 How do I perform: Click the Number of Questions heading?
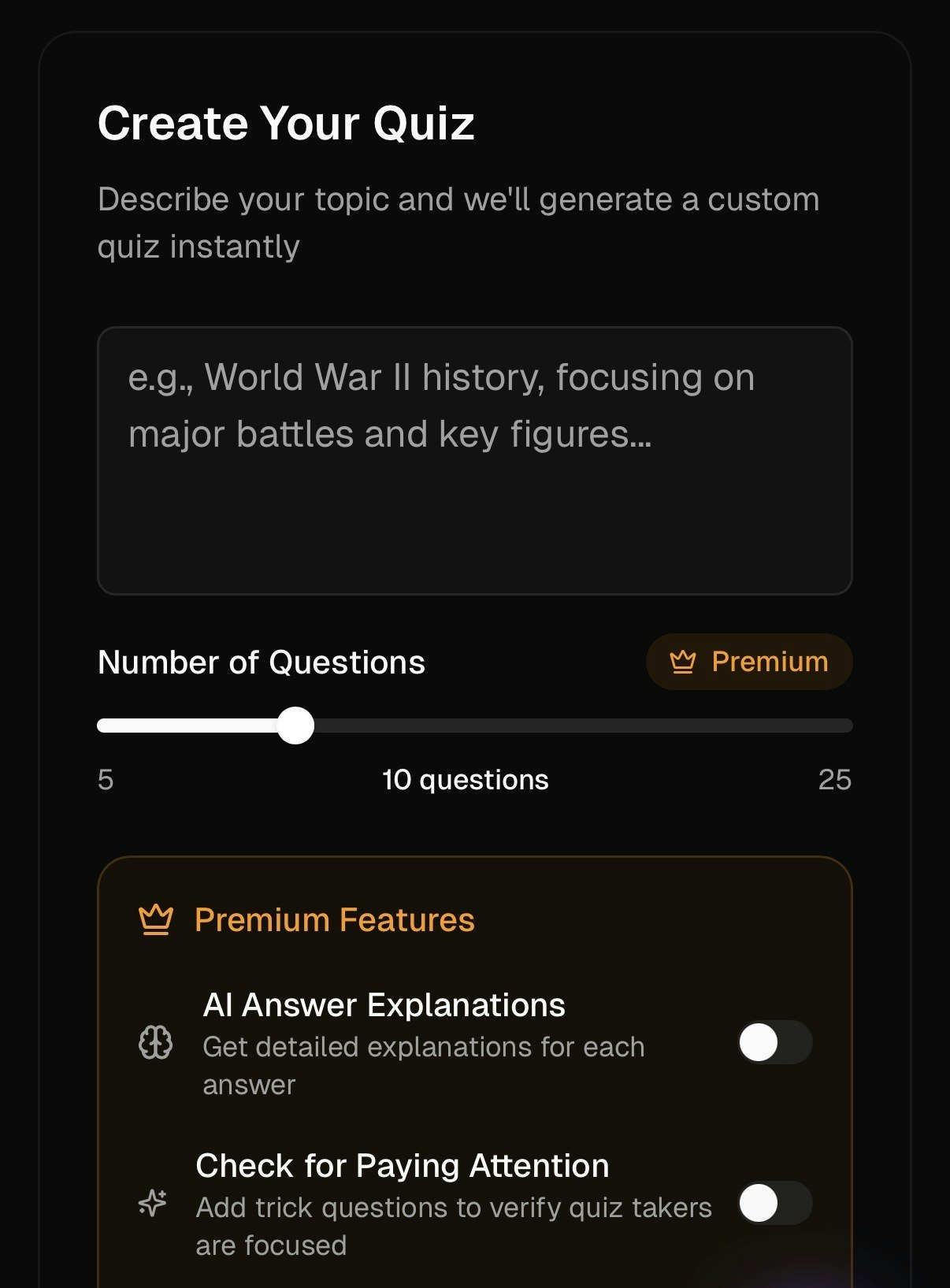coord(260,662)
